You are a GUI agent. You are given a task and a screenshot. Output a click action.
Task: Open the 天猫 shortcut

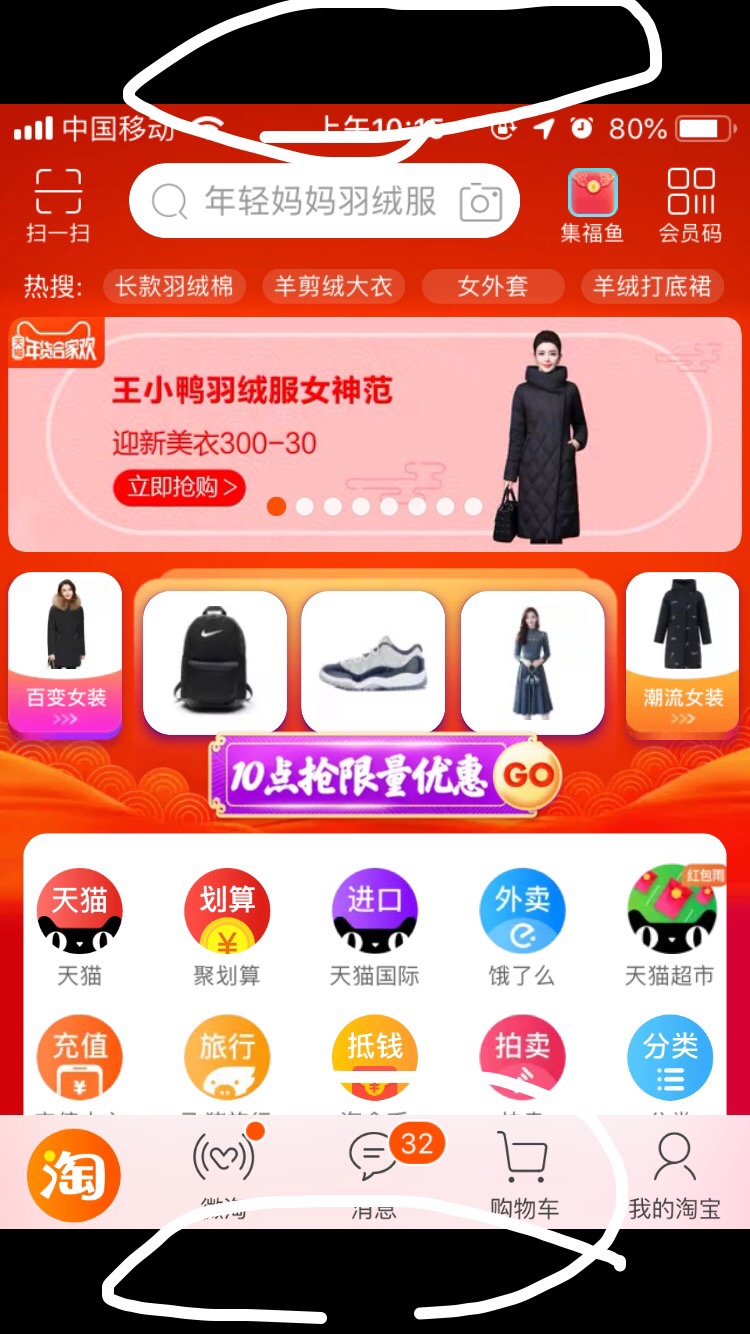[x=79, y=925]
